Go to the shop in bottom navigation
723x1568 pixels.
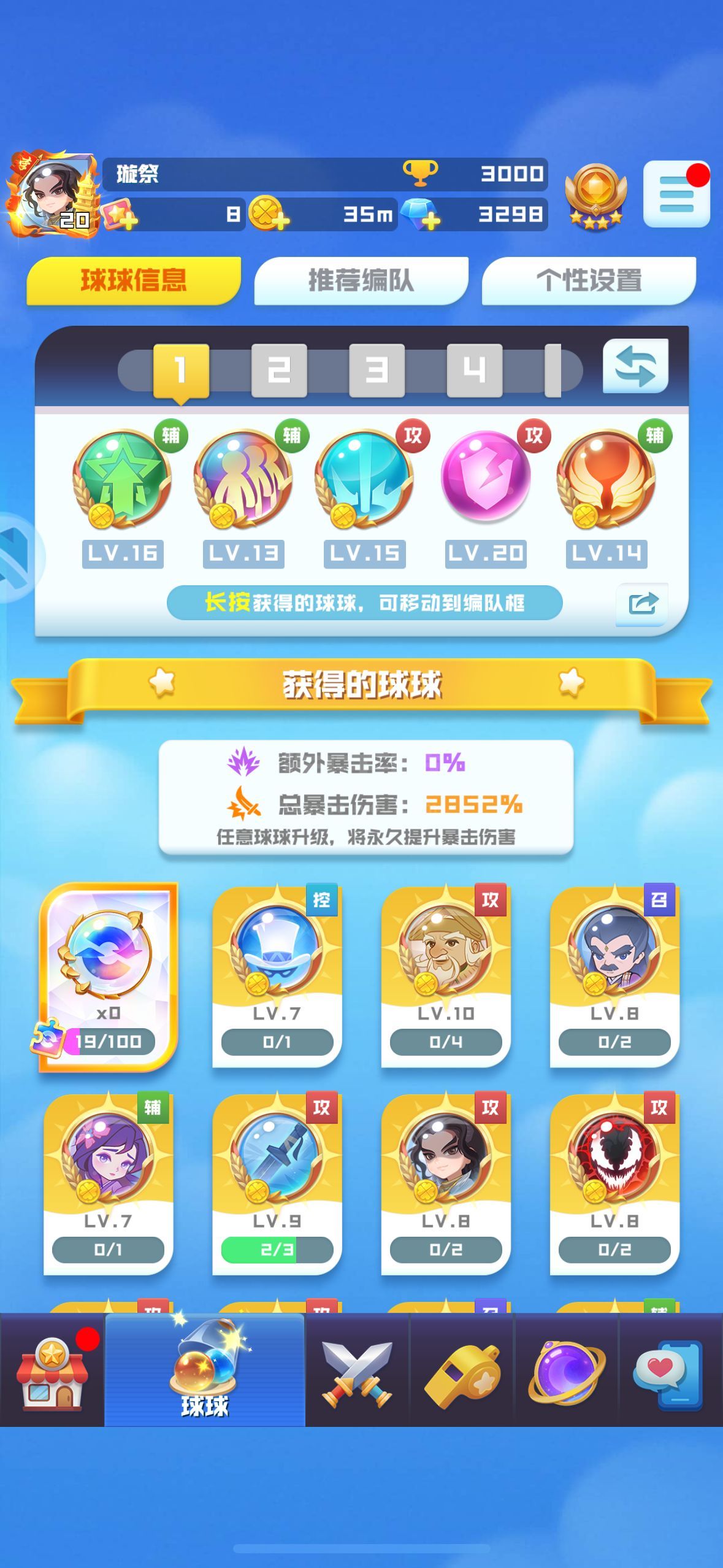pyautogui.click(x=53, y=1369)
